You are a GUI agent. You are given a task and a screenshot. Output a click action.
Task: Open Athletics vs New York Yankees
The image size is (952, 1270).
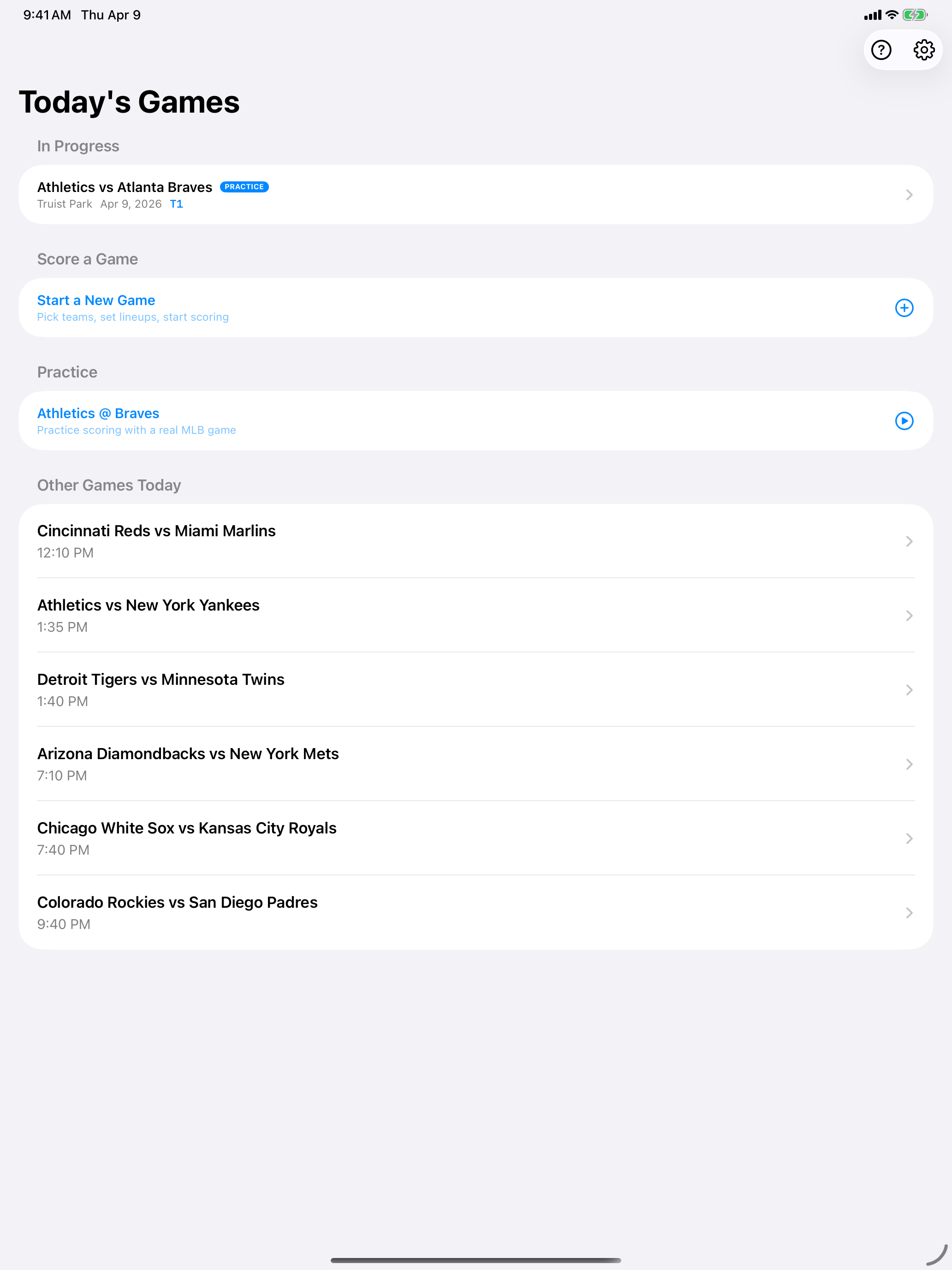point(475,615)
